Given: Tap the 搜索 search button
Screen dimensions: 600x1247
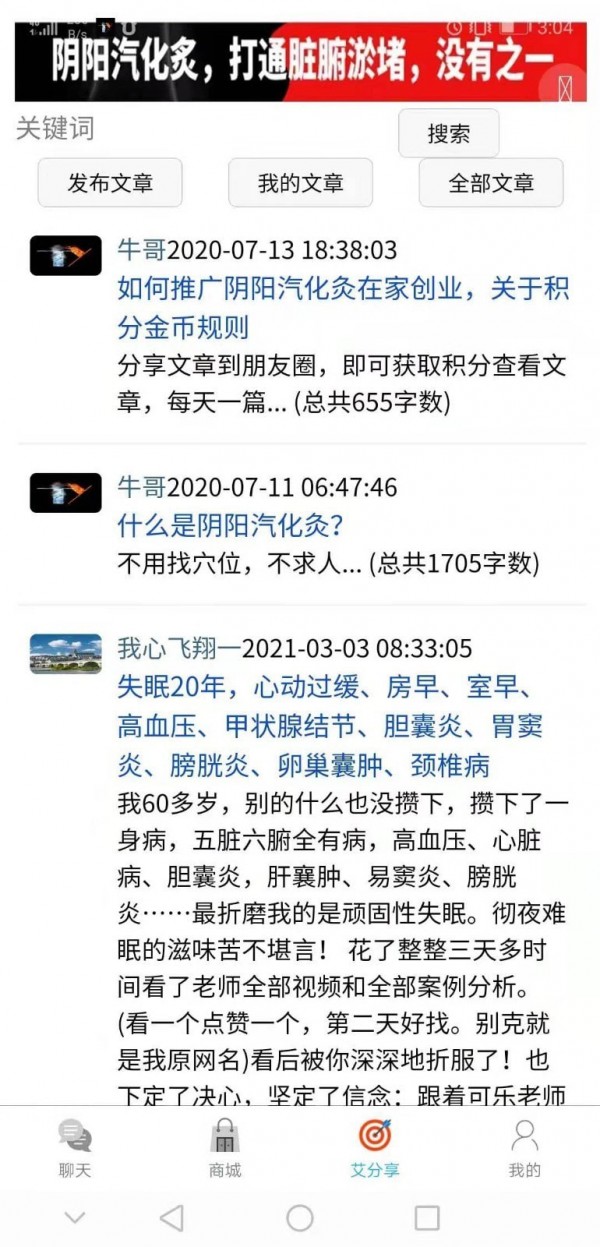Looking at the screenshot, I should pos(448,134).
